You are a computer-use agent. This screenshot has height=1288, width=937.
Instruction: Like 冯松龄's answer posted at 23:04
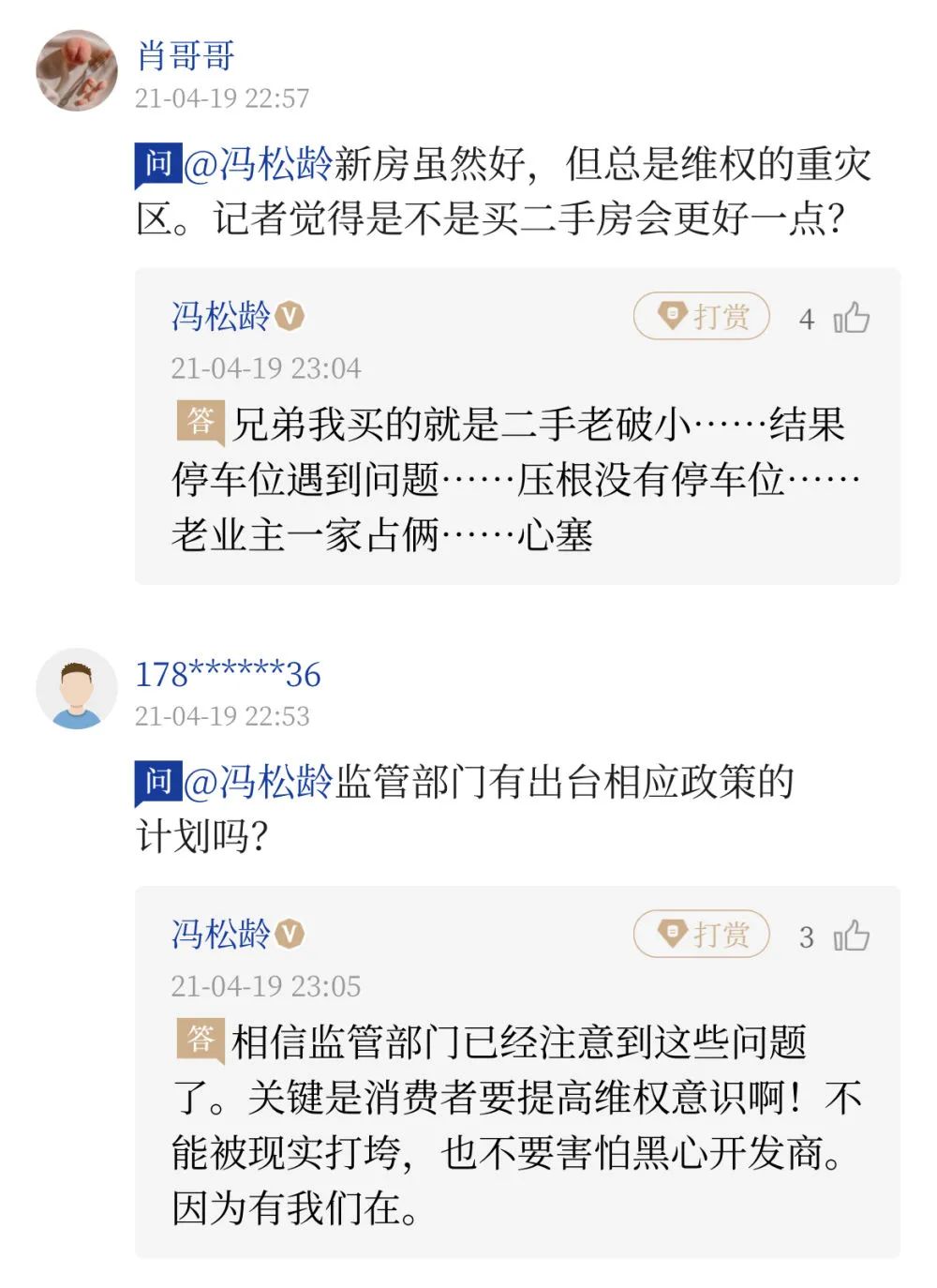tap(851, 318)
